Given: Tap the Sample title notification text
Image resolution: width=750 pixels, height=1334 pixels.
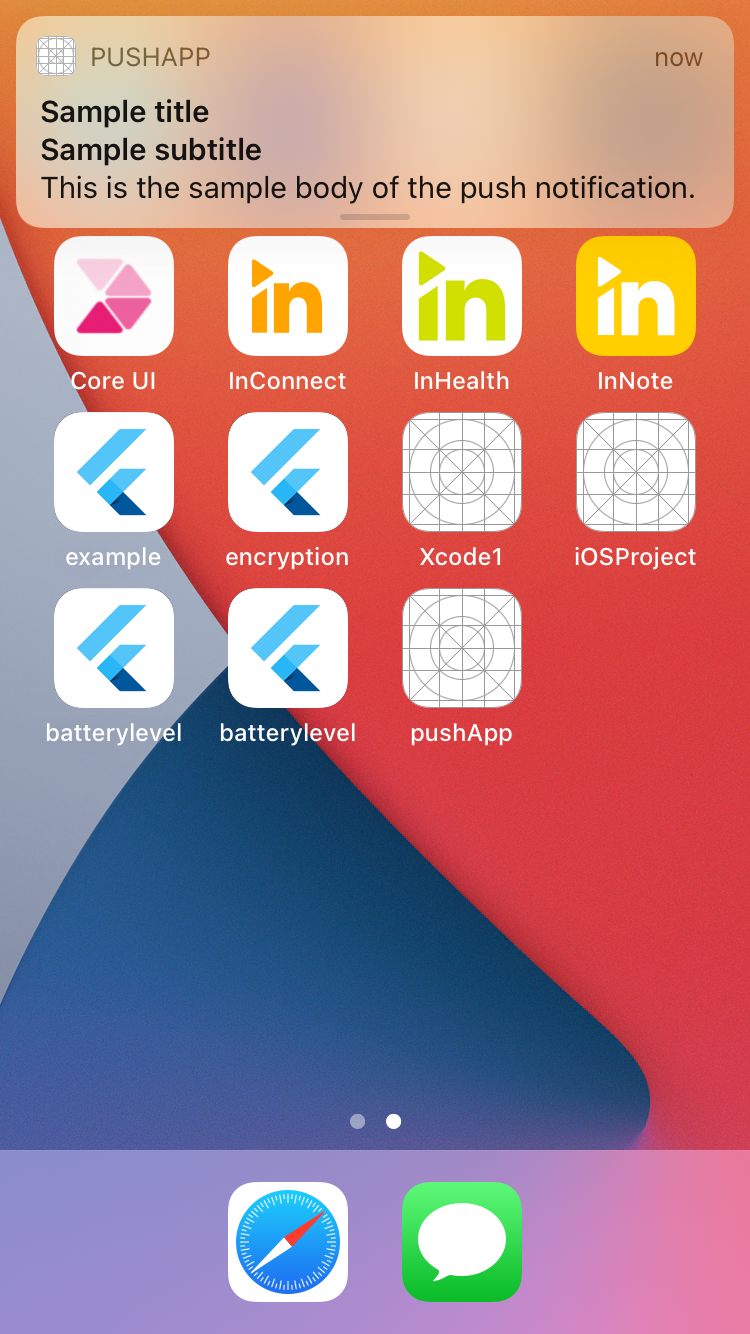Looking at the screenshot, I should [124, 112].
